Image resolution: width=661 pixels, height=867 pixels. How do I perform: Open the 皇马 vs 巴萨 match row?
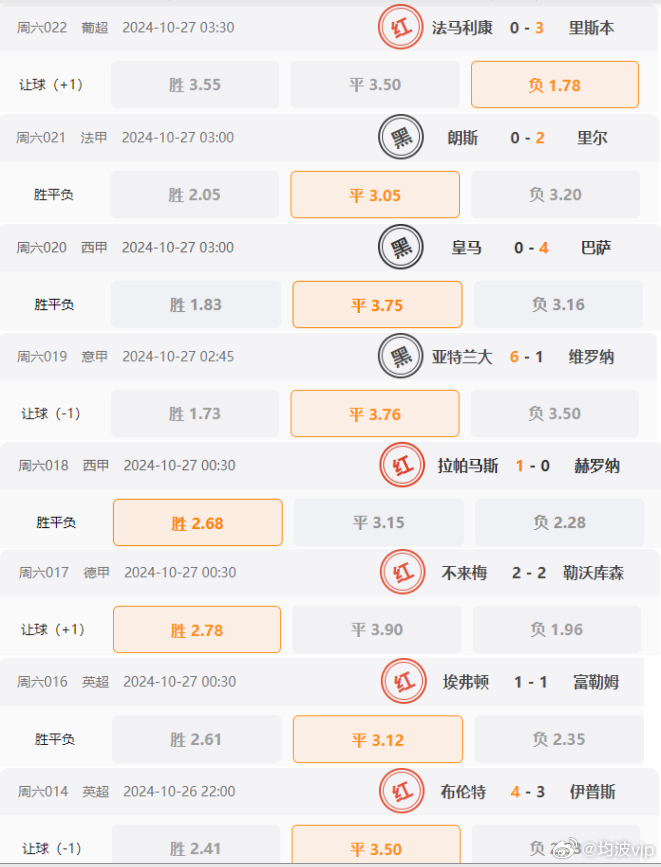330,247
